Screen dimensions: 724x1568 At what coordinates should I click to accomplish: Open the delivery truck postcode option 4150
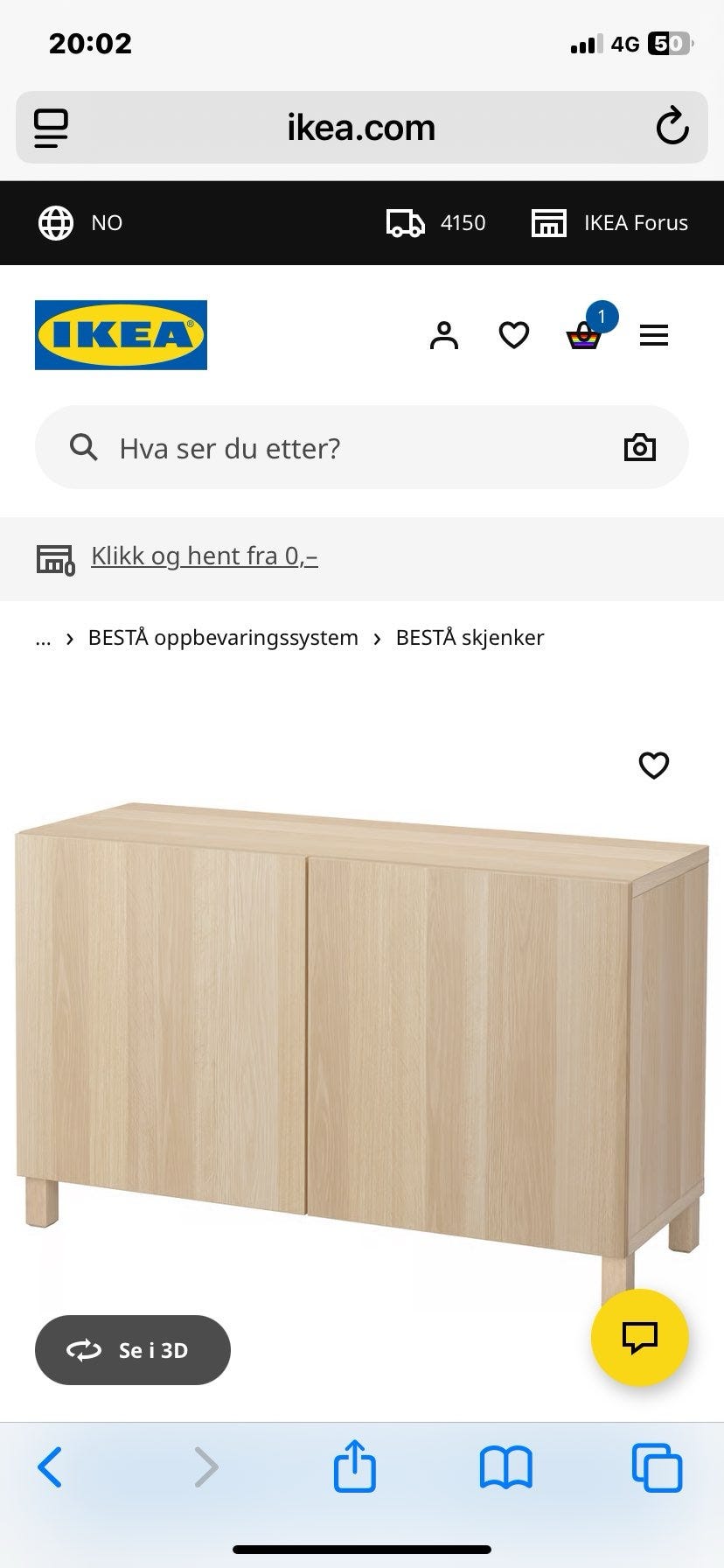click(435, 223)
